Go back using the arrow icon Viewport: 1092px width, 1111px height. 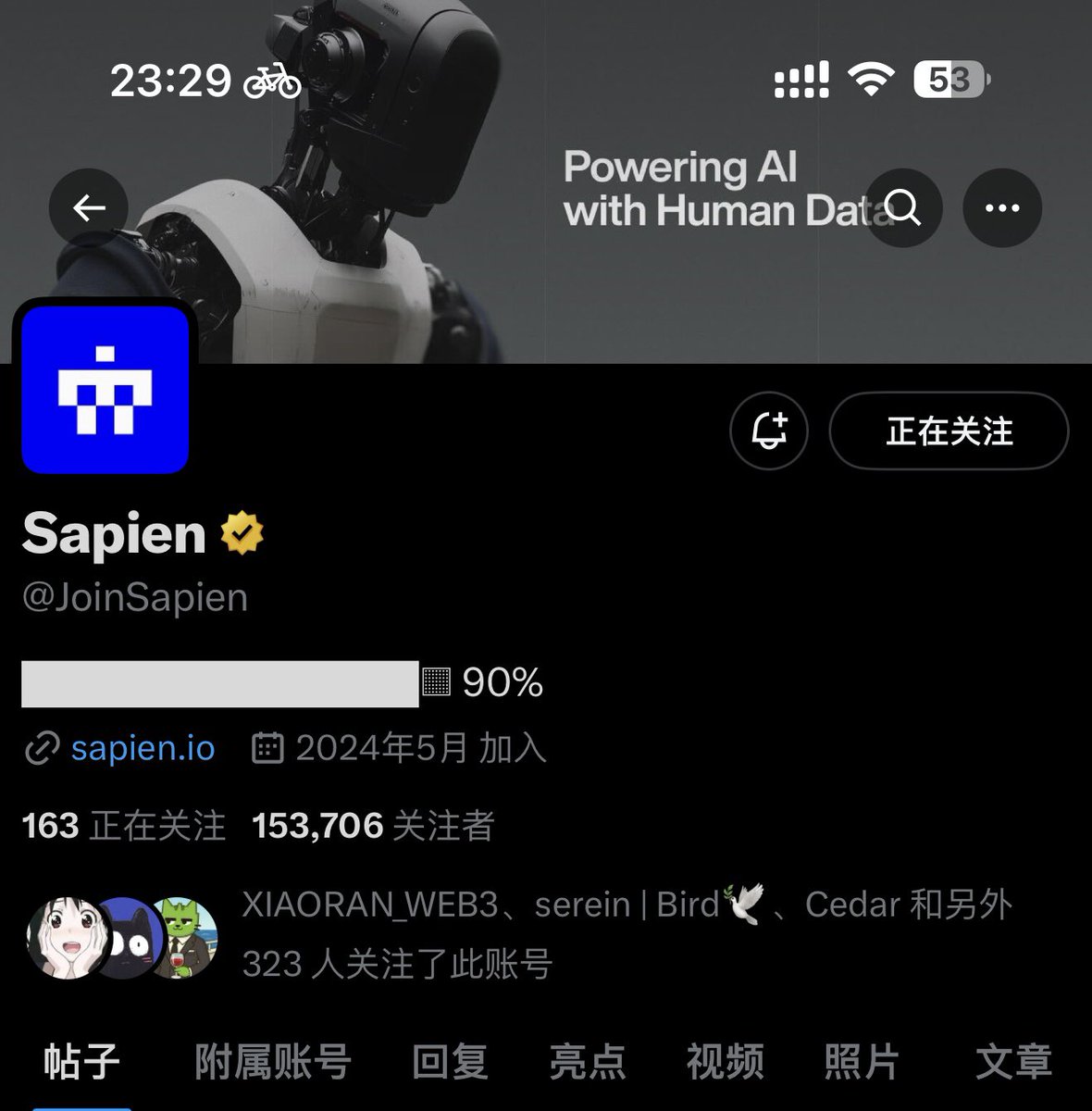(88, 208)
